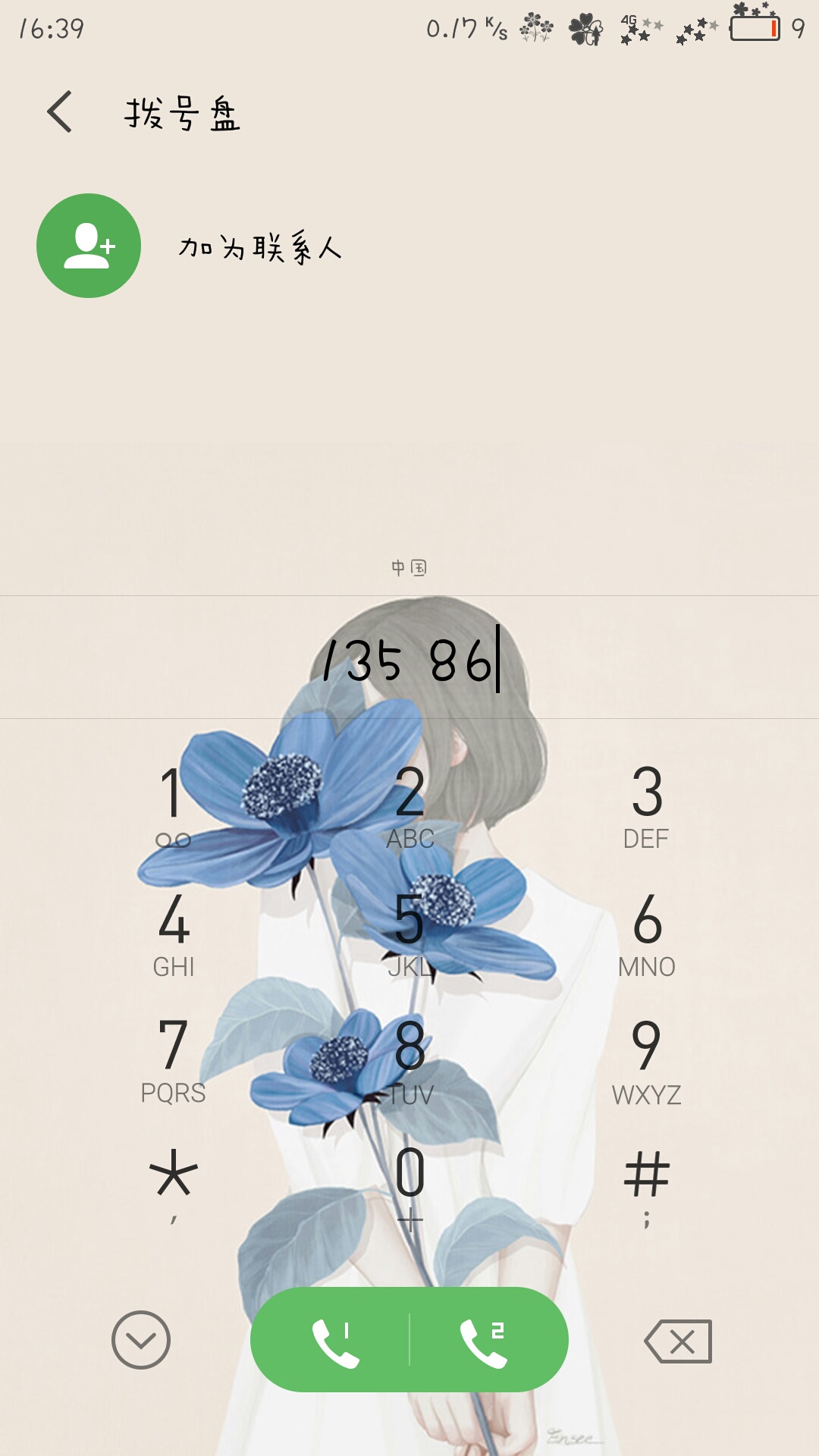
Task: Tap the hash key
Action: pyautogui.click(x=646, y=1185)
